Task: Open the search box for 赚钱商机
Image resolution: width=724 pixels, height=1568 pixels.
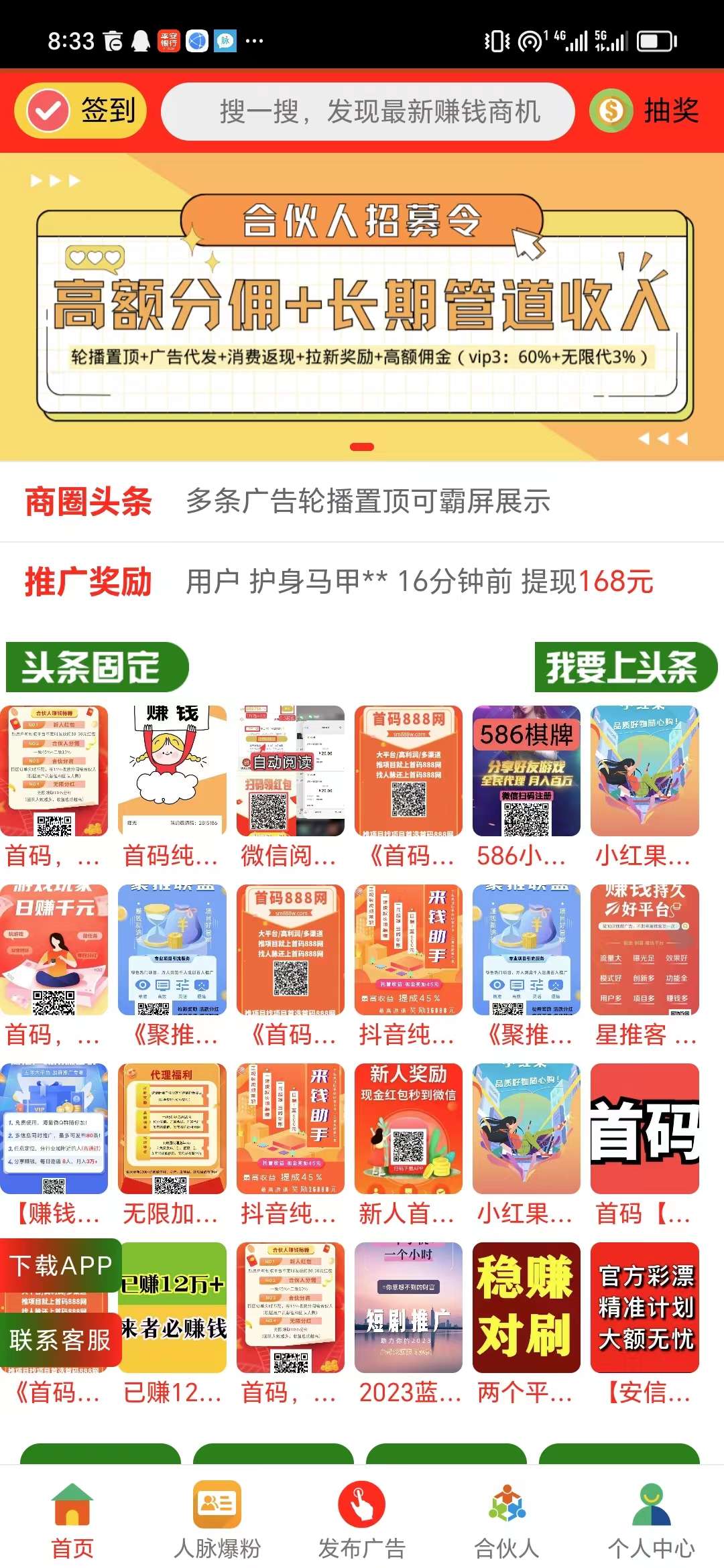Action: (367, 111)
